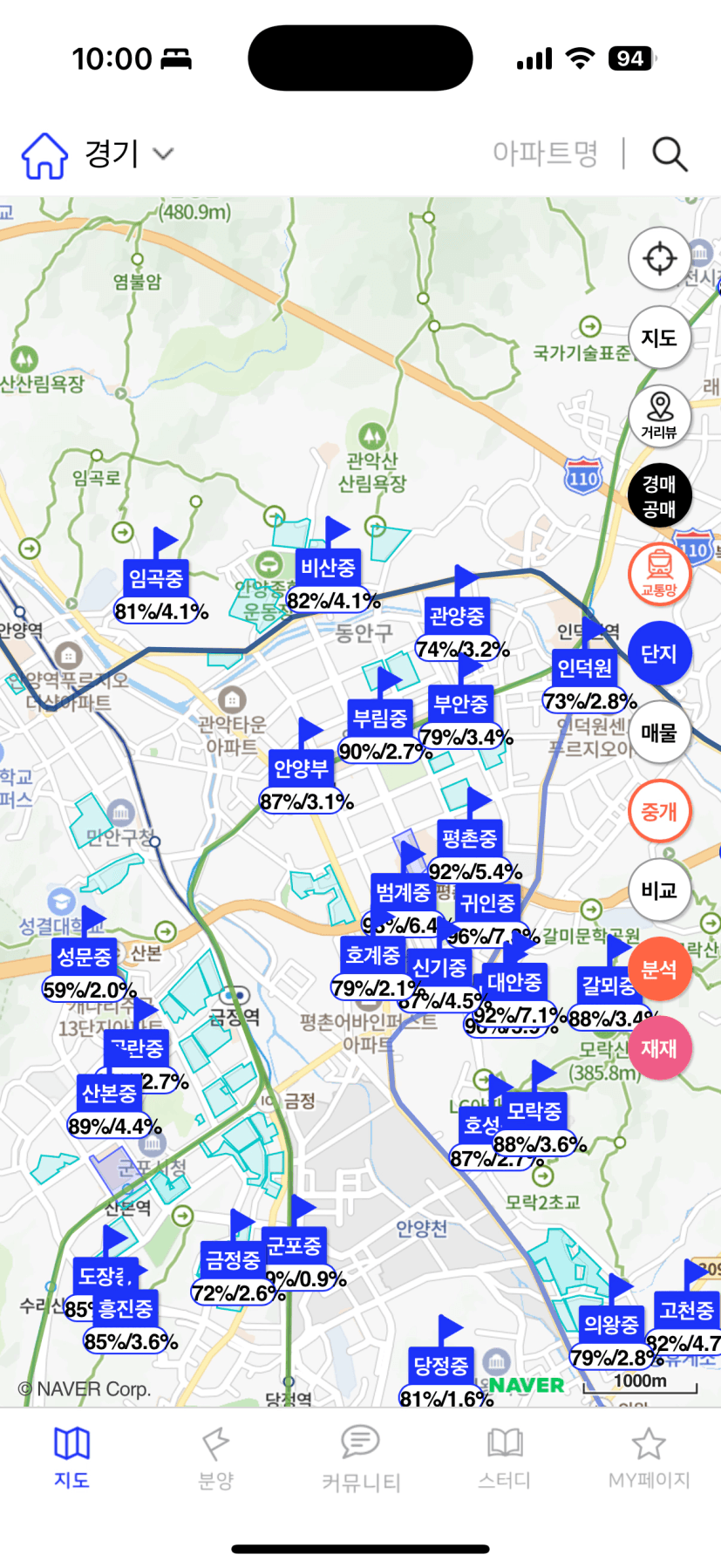Tap the 중개 brokerage button
The image size is (721, 1568).
[x=660, y=811]
